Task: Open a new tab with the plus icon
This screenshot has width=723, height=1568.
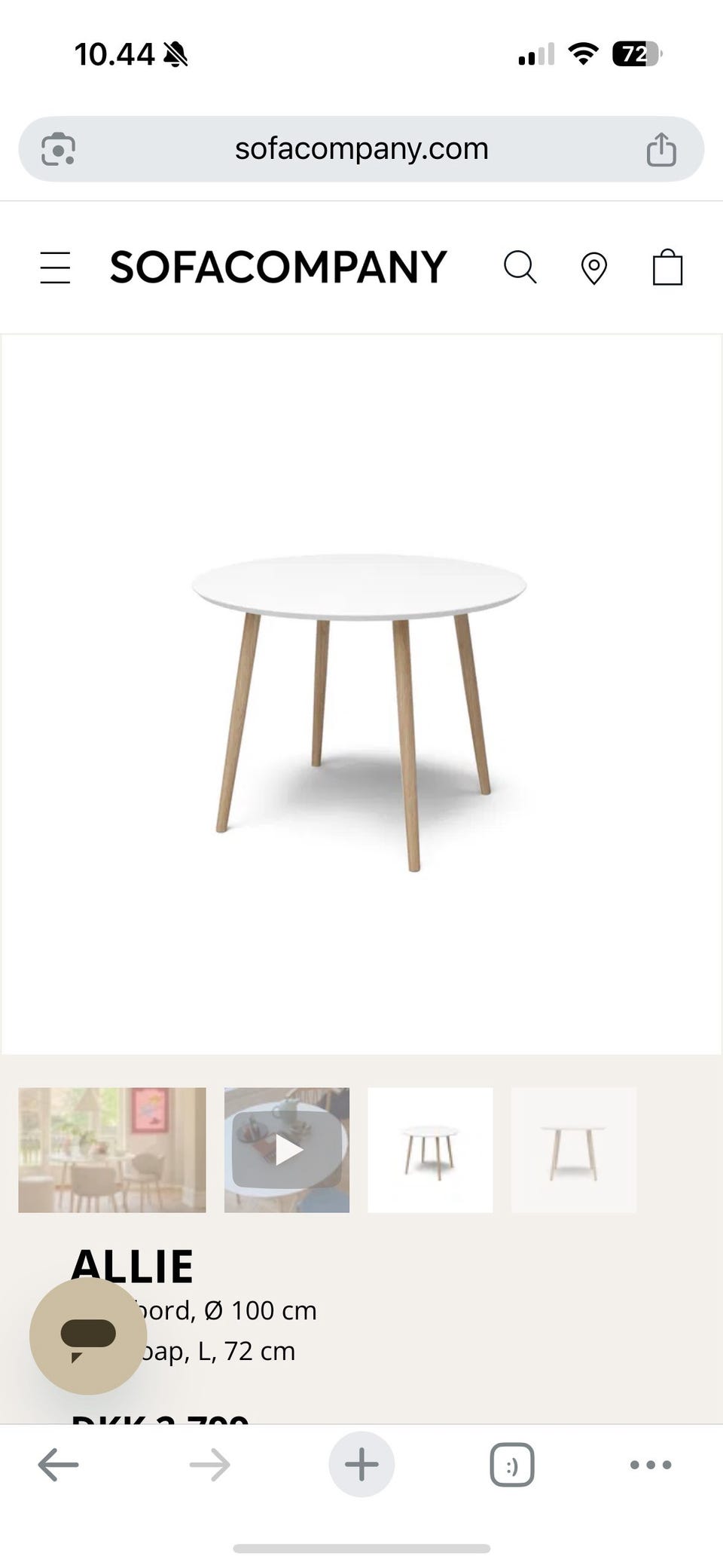Action: [x=361, y=1464]
